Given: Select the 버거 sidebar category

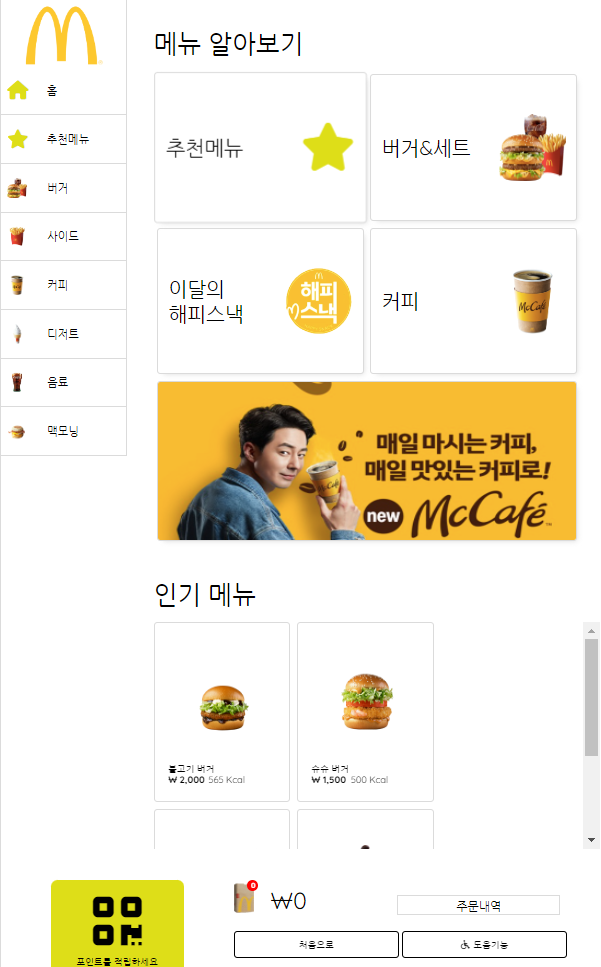Looking at the screenshot, I should (63, 188).
